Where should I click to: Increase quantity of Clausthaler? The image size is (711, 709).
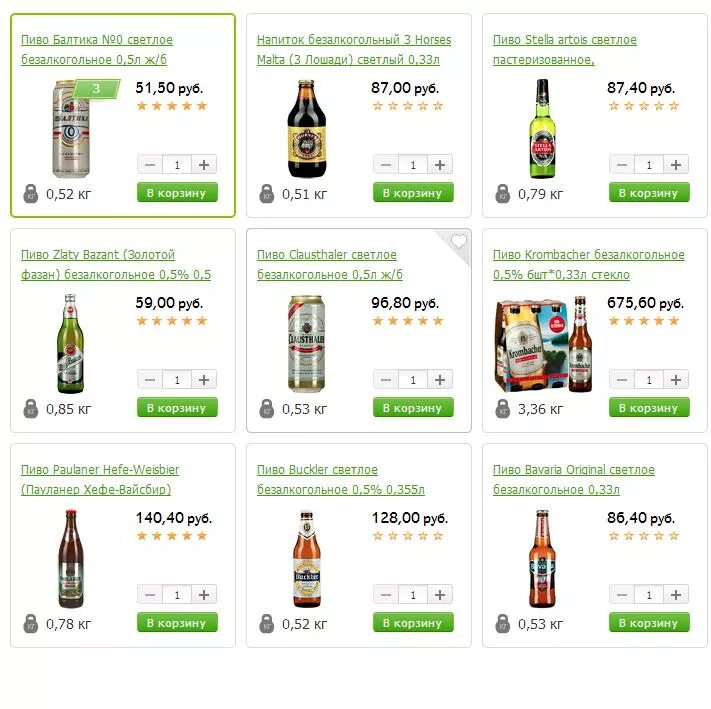click(440, 379)
